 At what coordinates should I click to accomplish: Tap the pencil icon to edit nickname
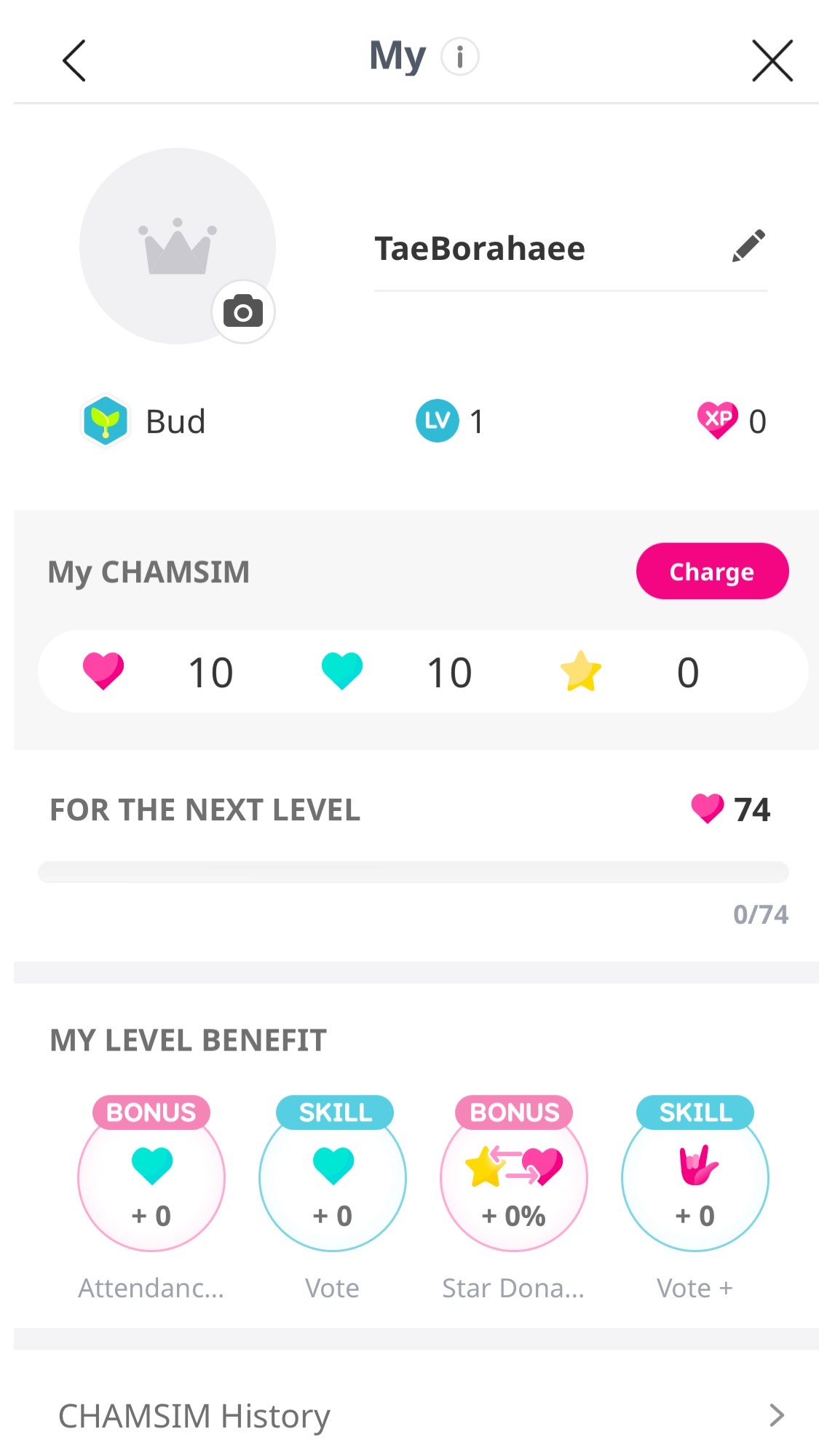coord(748,247)
